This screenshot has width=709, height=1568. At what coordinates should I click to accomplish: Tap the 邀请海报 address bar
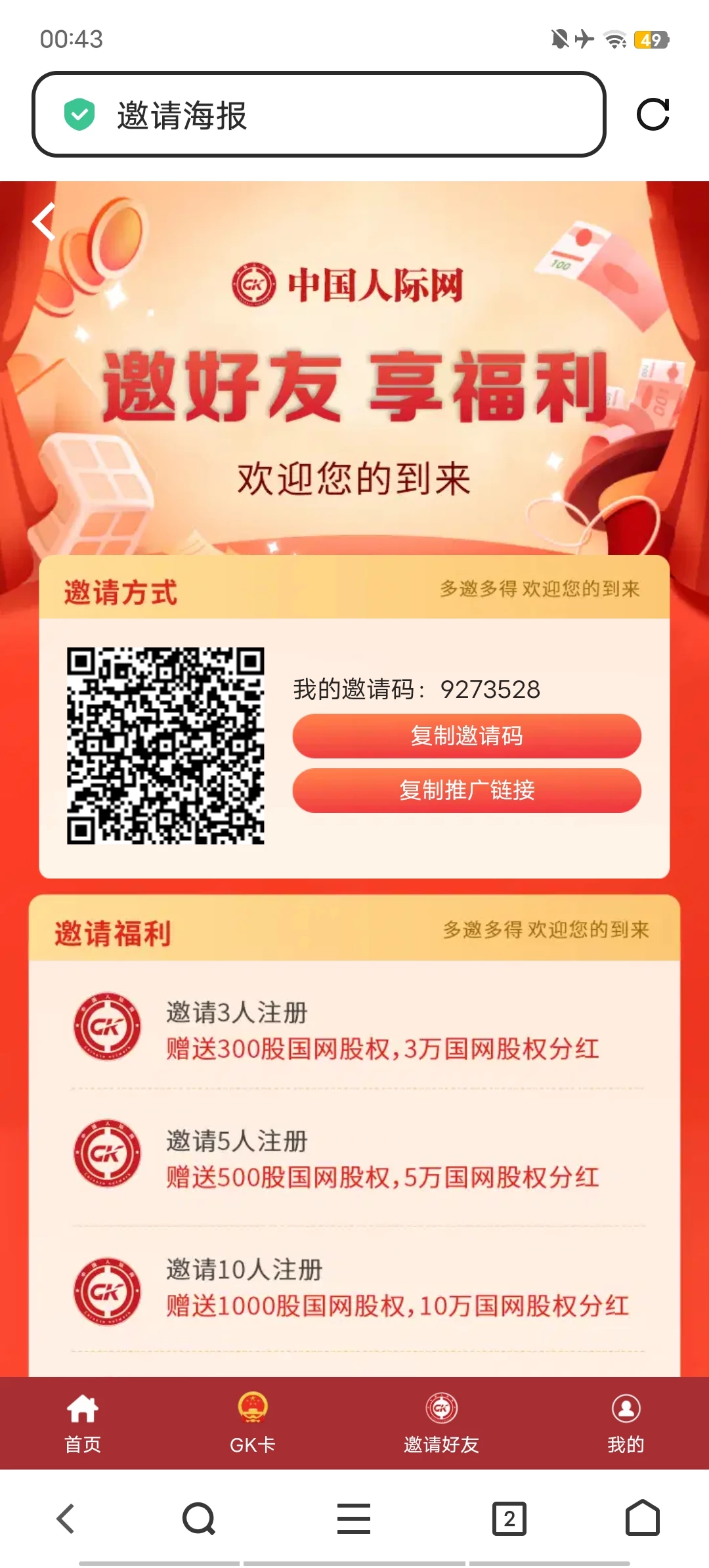318,115
